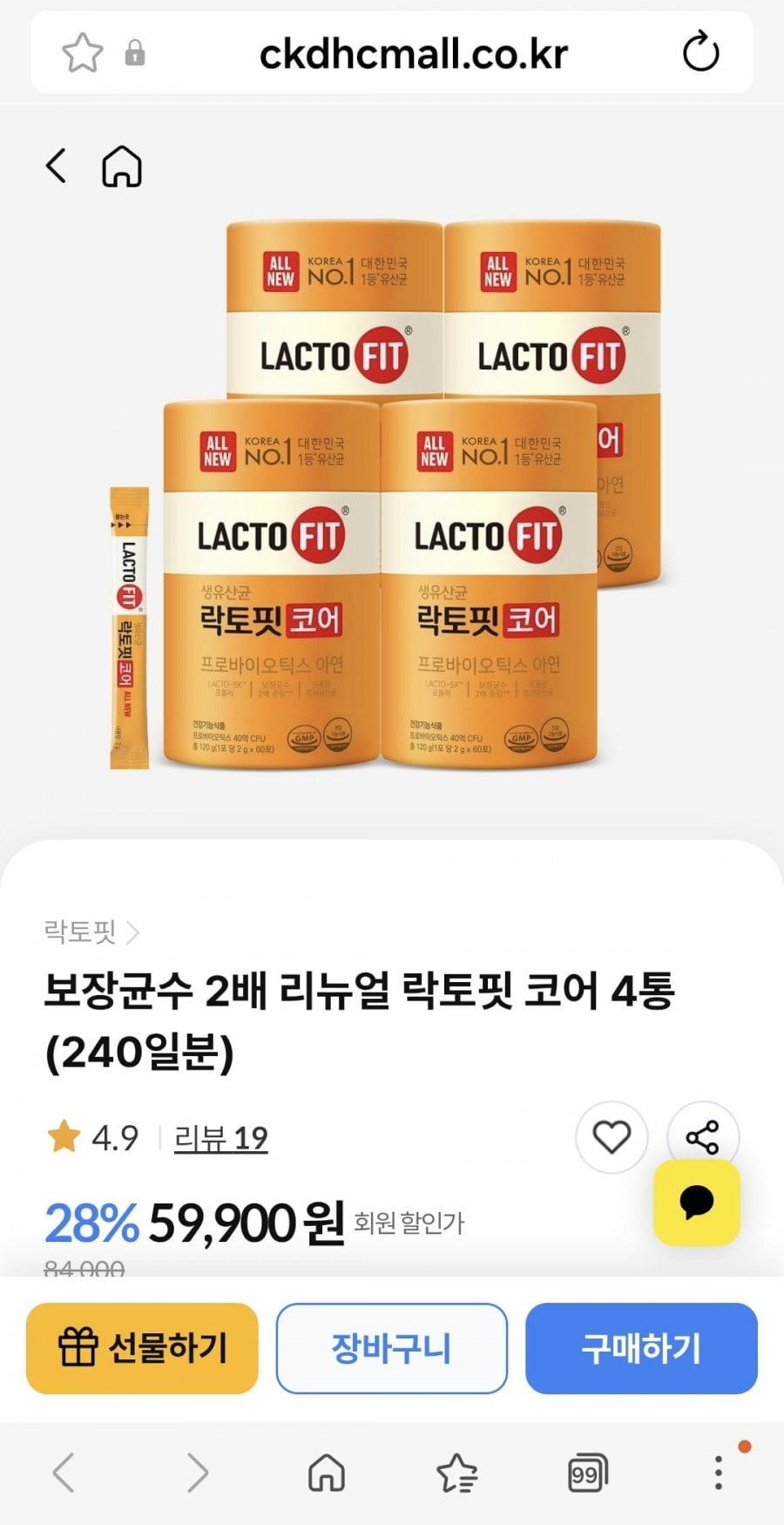This screenshot has width=784, height=1525.
Task: Open the browser home page
Action: tap(327, 1473)
